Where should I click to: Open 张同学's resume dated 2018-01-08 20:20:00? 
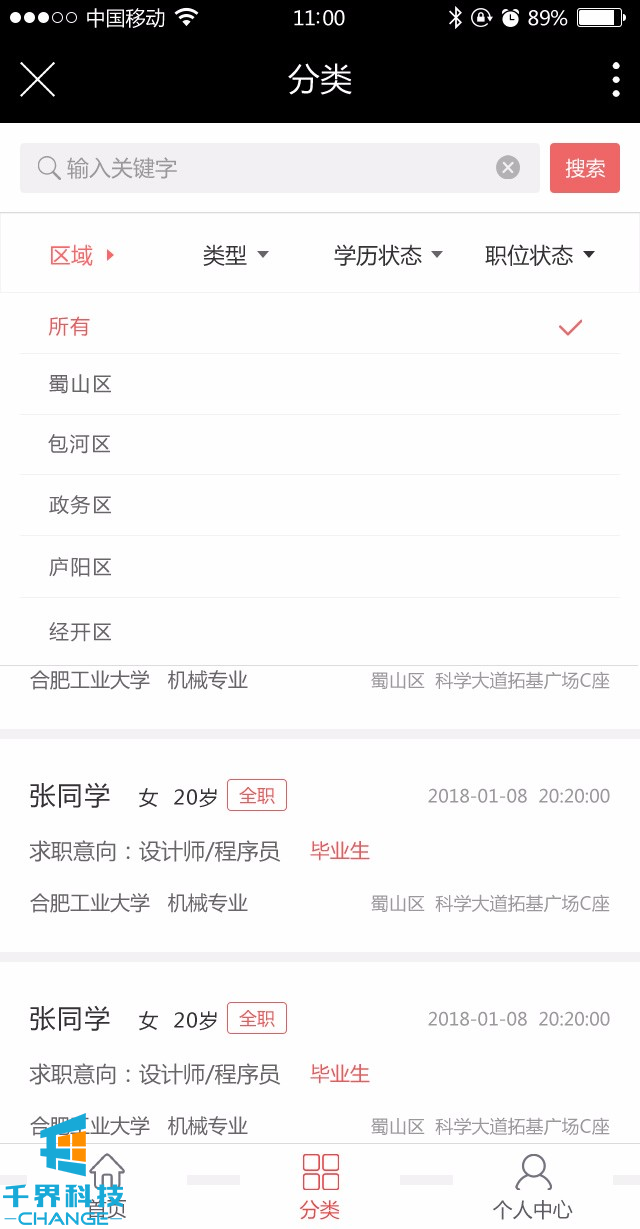320,848
